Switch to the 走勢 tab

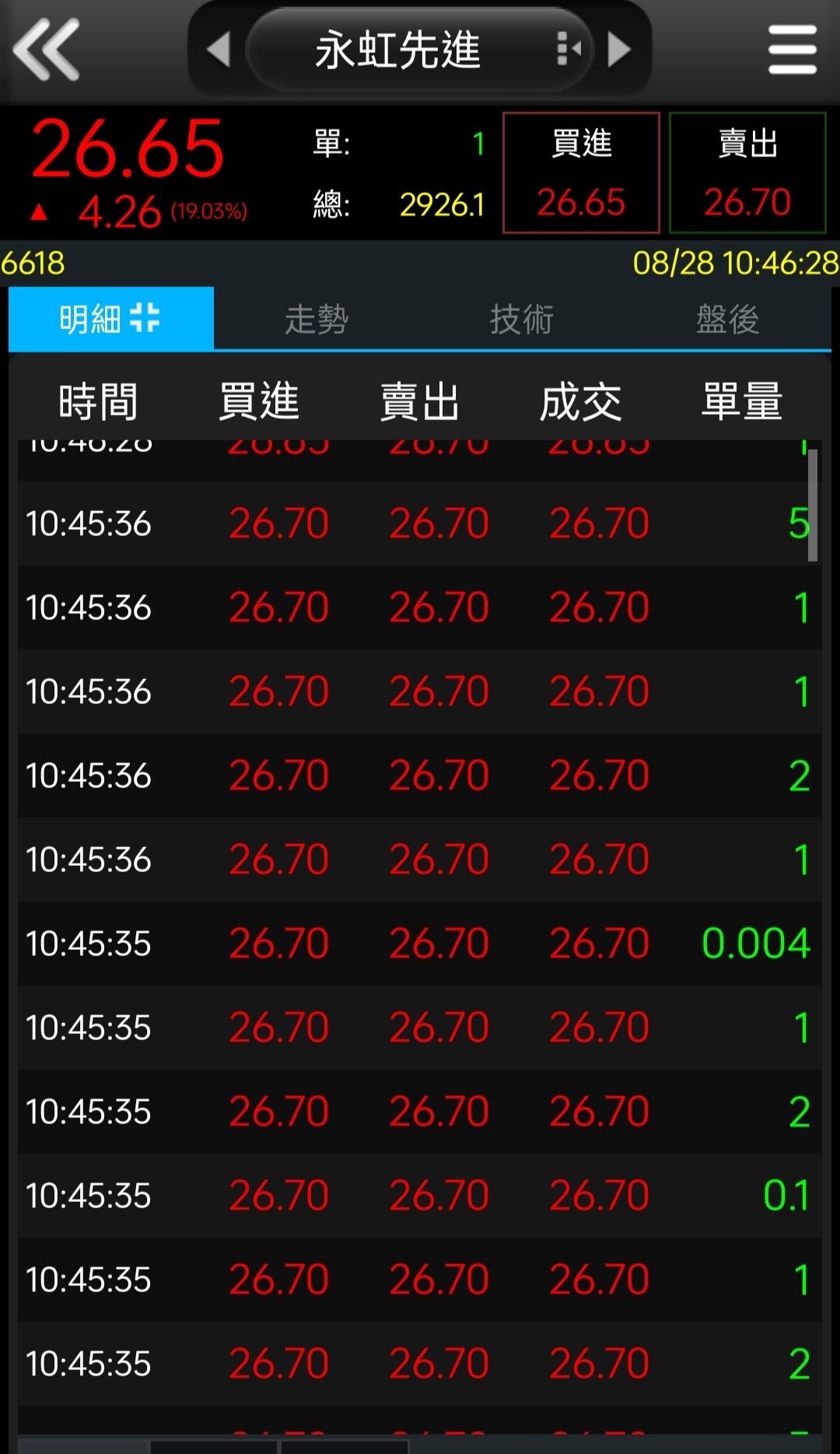tap(317, 319)
